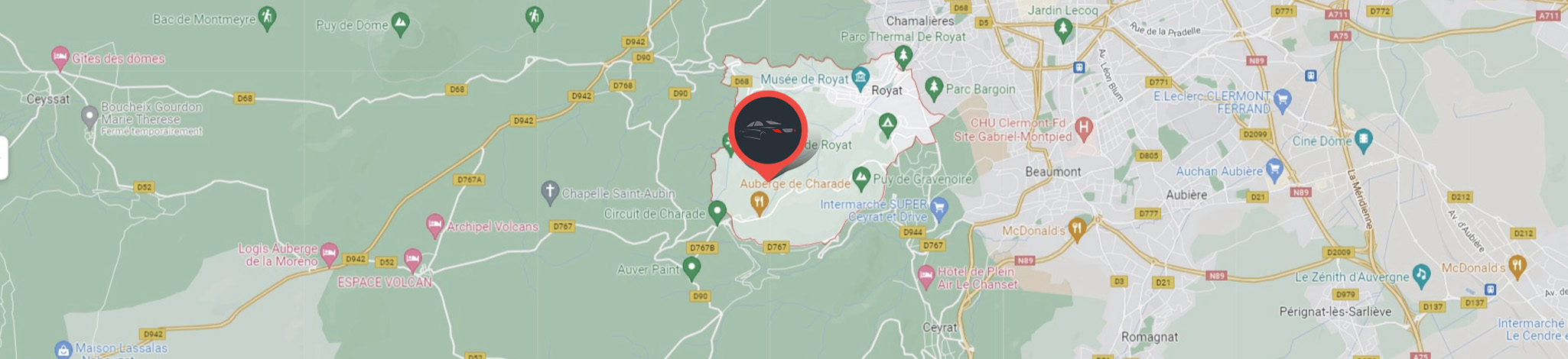Select the Hôtel de Plein Air Le Chanset pin

pyautogui.click(x=926, y=274)
